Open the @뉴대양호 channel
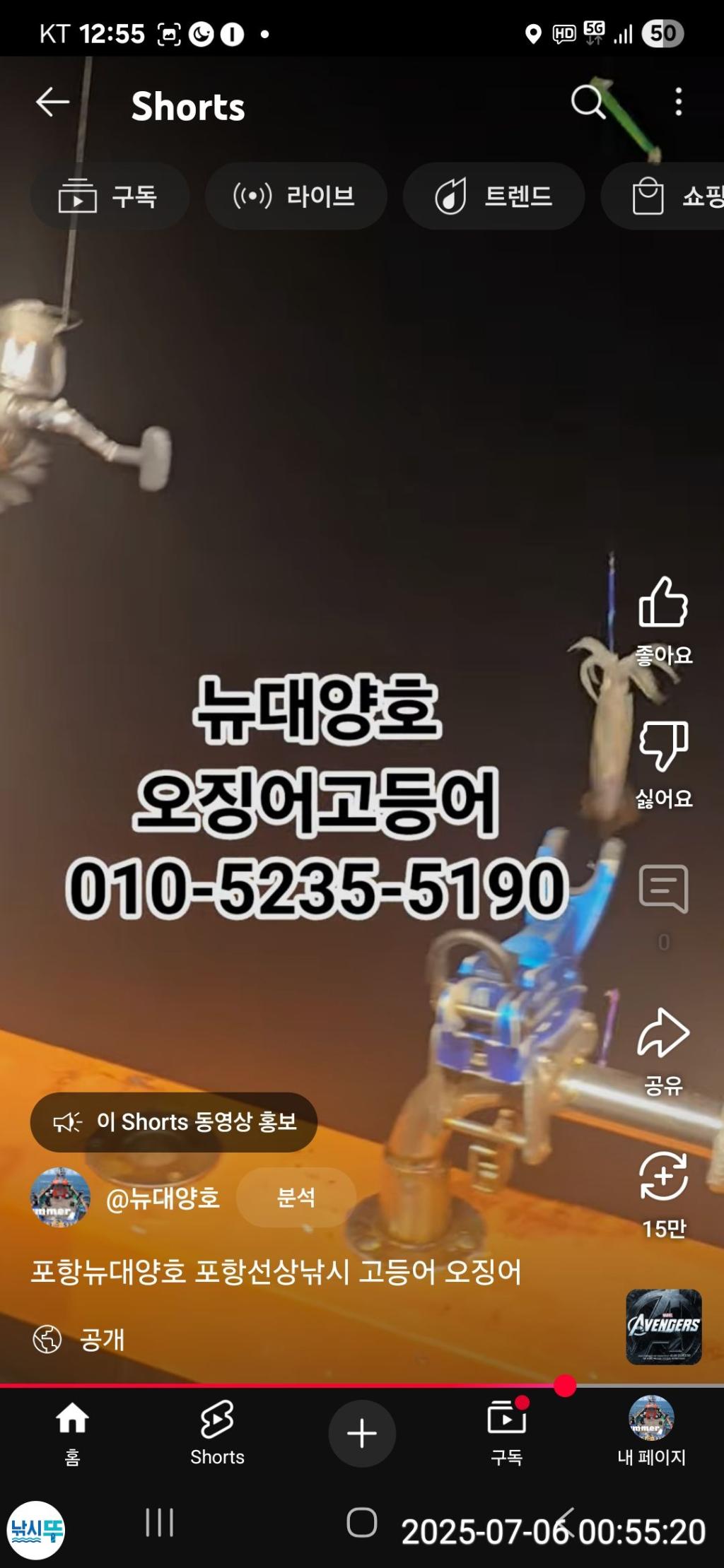The height and width of the screenshot is (1568, 724). tap(163, 1198)
